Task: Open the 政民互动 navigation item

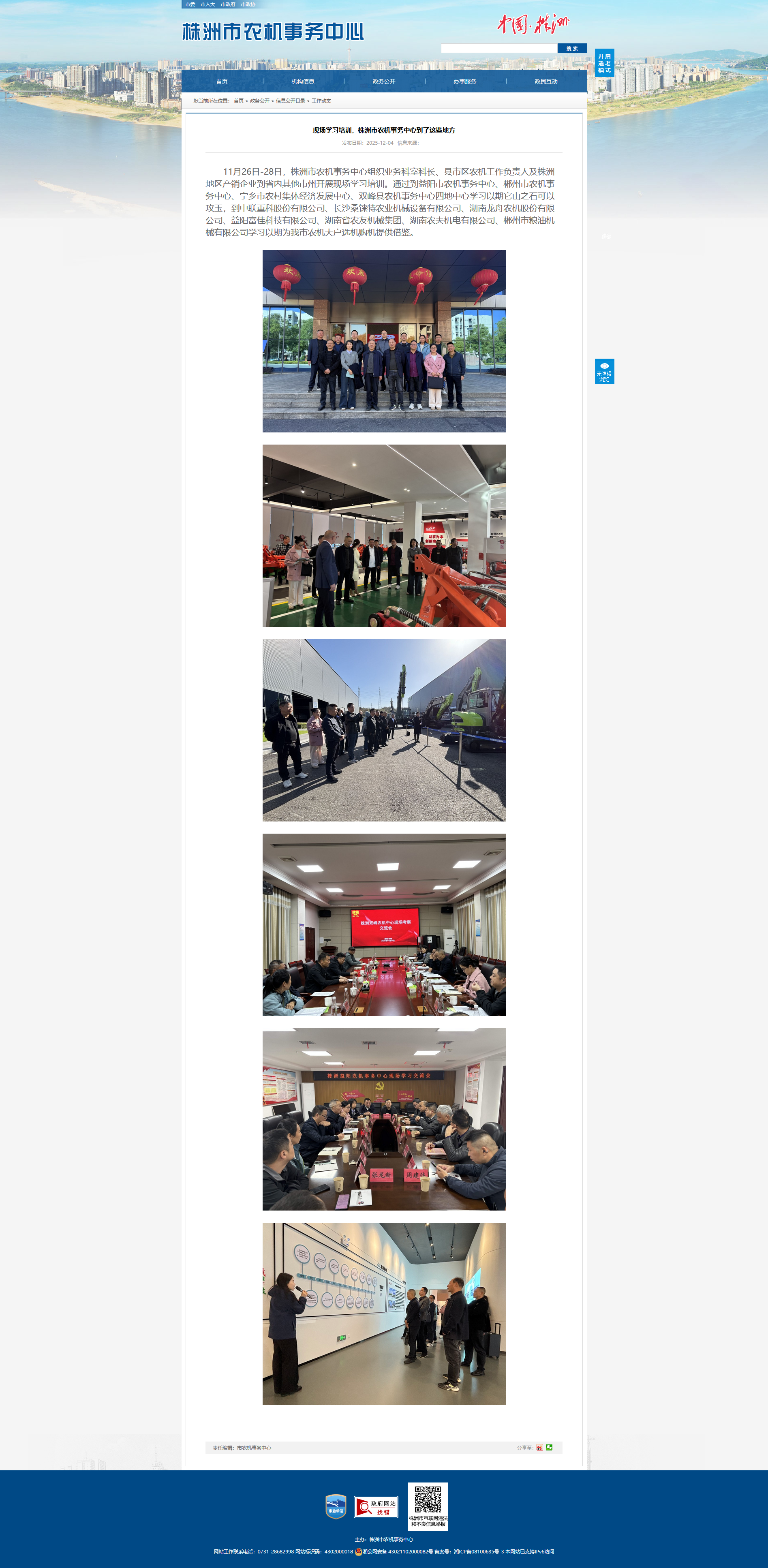Action: pos(545,81)
